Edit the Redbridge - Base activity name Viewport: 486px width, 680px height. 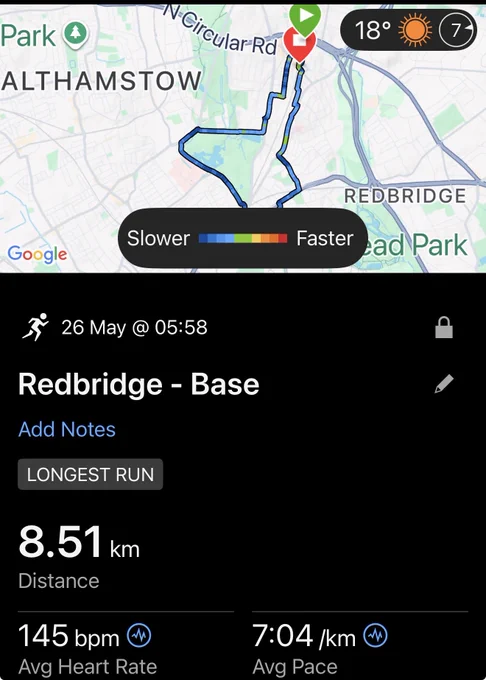point(444,384)
